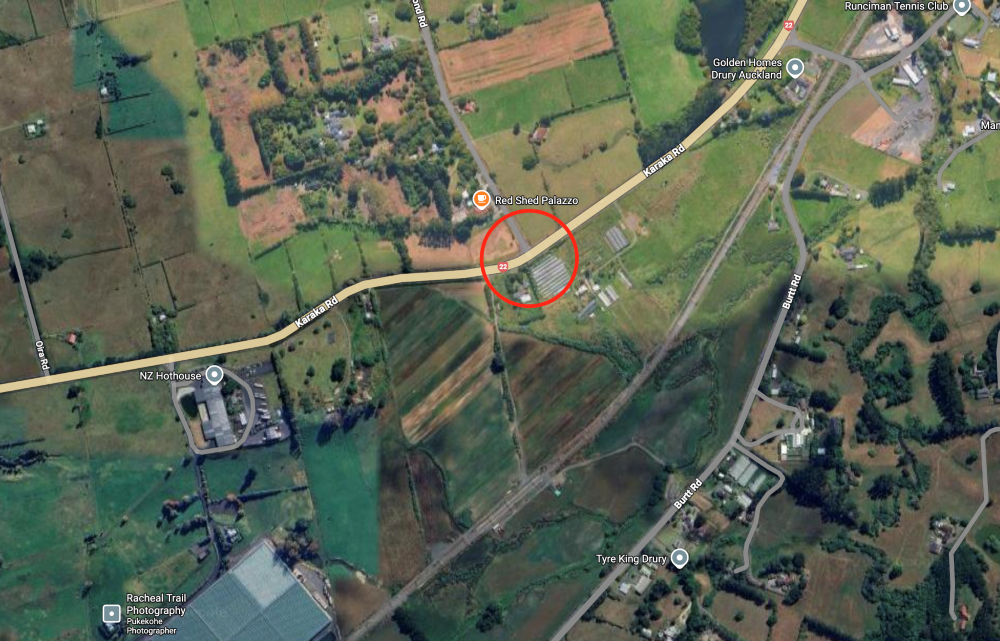
Task: Open the Red Shed Palazzo cafe marker
Action: pyautogui.click(x=481, y=200)
